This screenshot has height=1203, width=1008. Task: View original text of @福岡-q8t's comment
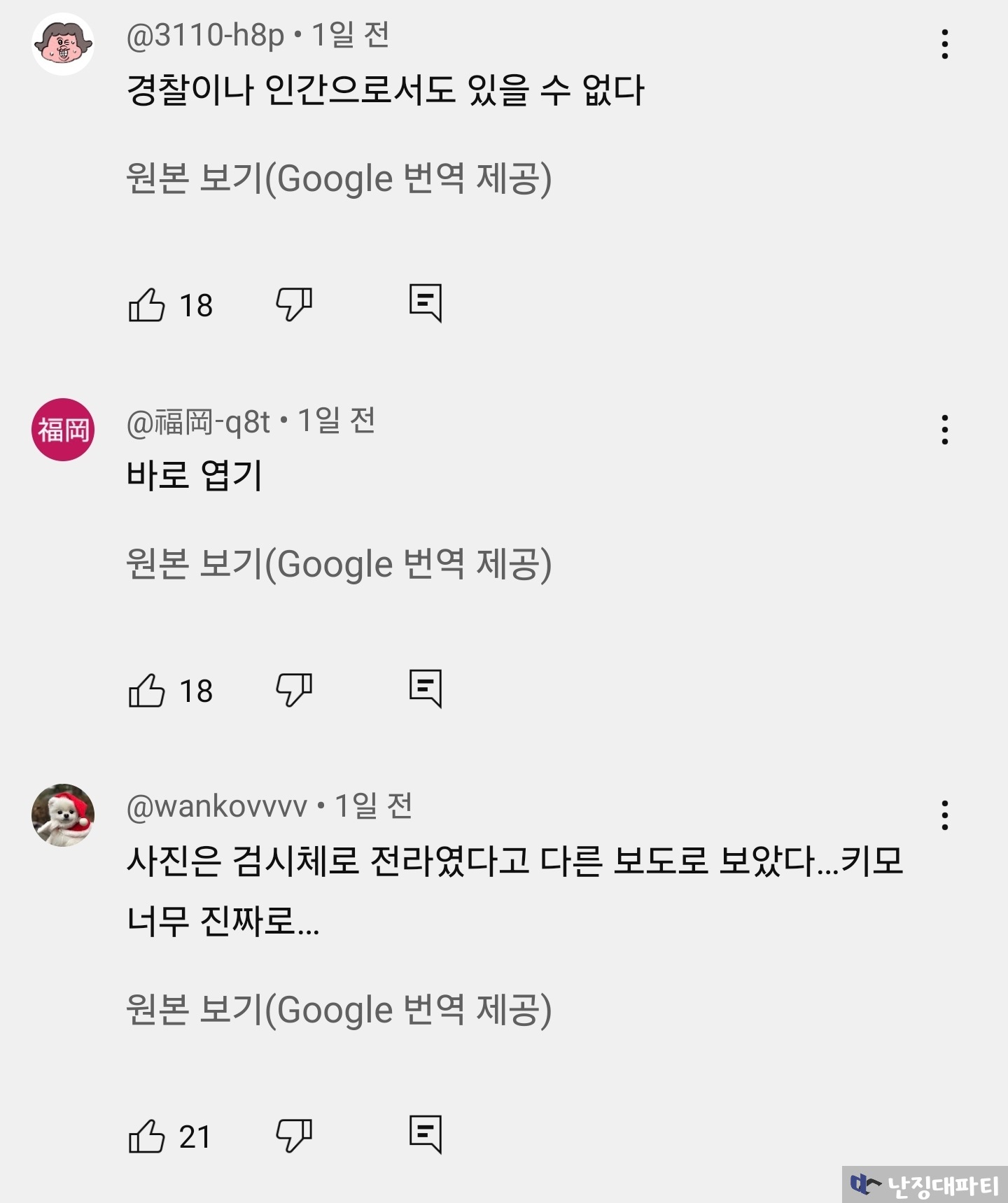(x=339, y=564)
